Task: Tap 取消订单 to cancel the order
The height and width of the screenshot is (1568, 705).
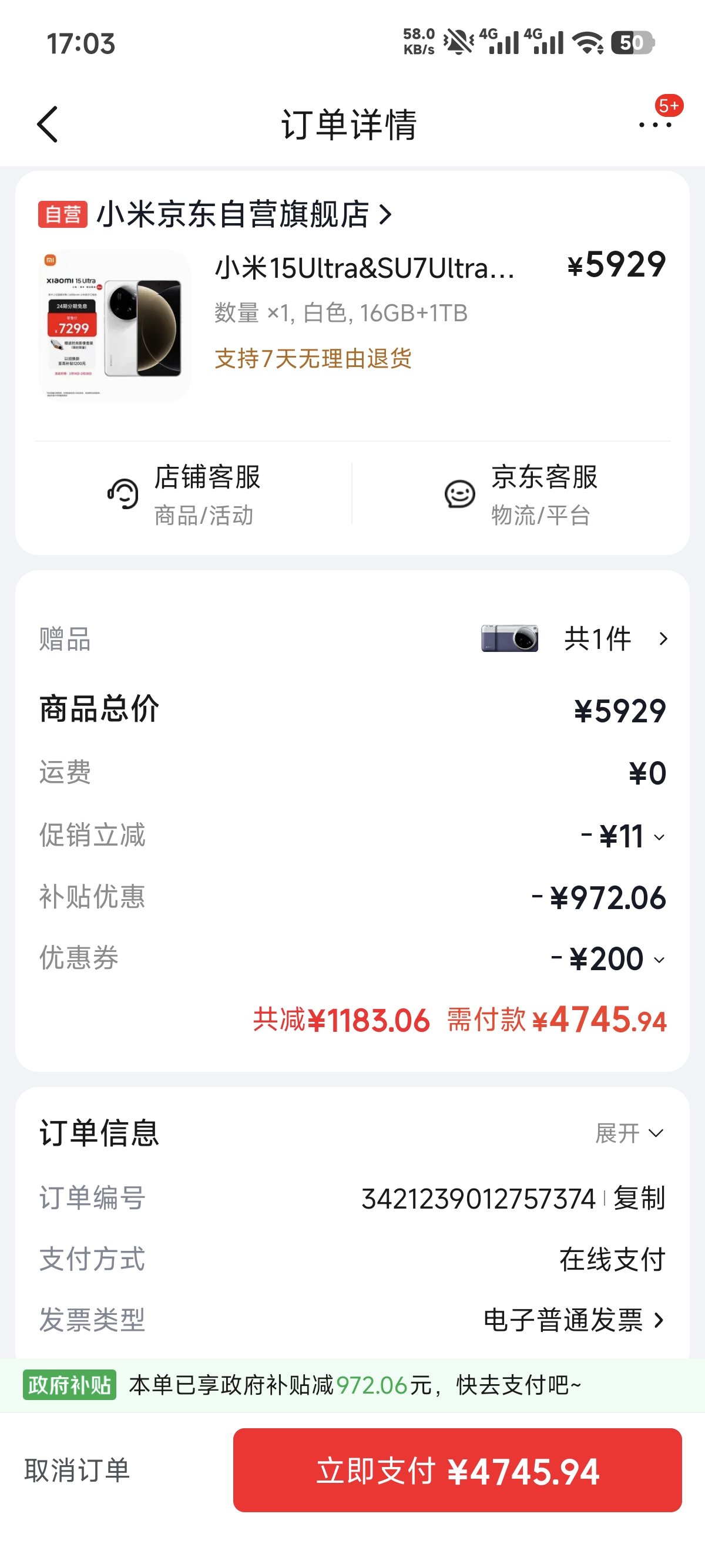Action: pos(78,1471)
